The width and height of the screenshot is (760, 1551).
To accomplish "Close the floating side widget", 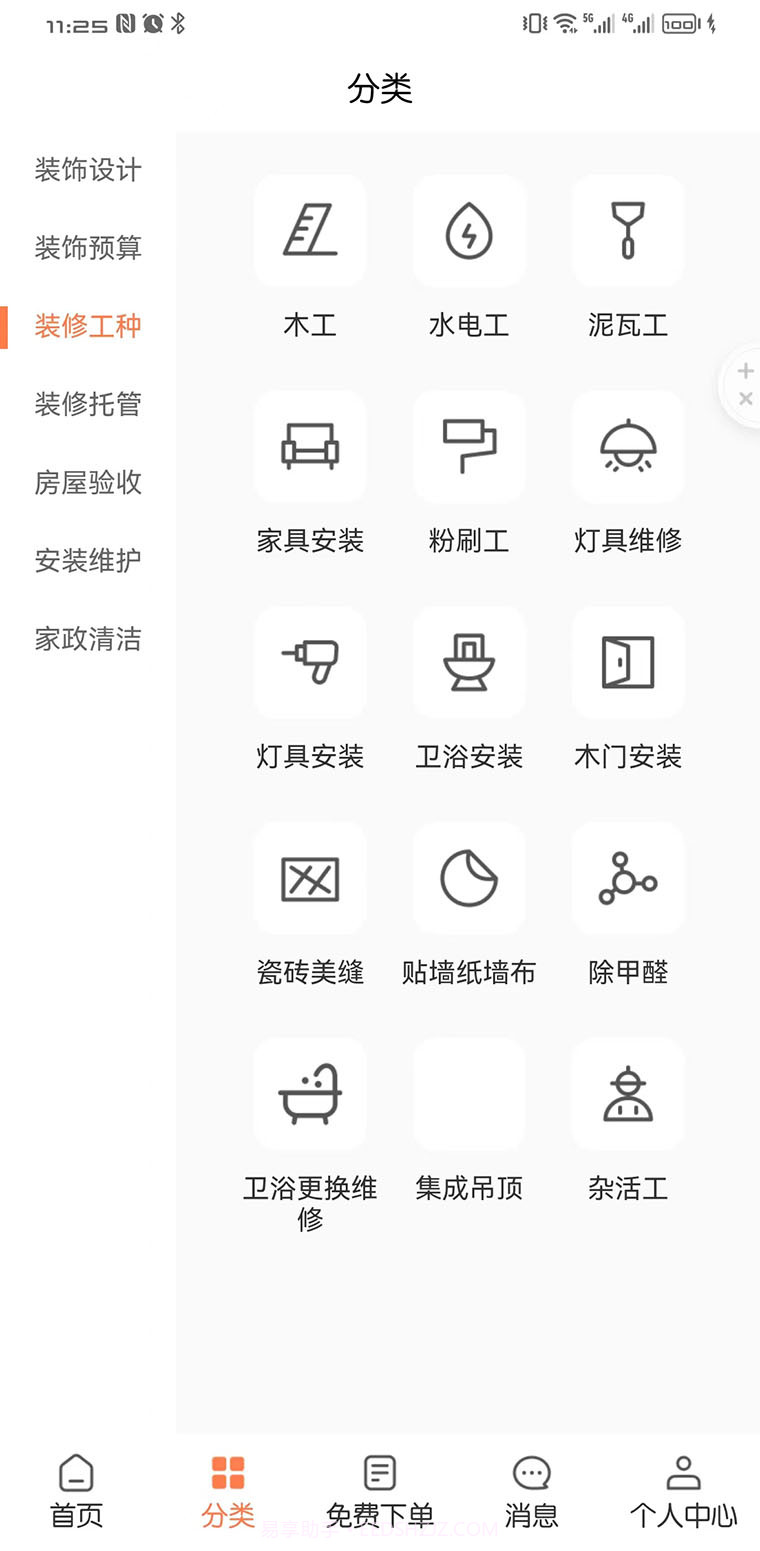I will pyautogui.click(x=745, y=398).
